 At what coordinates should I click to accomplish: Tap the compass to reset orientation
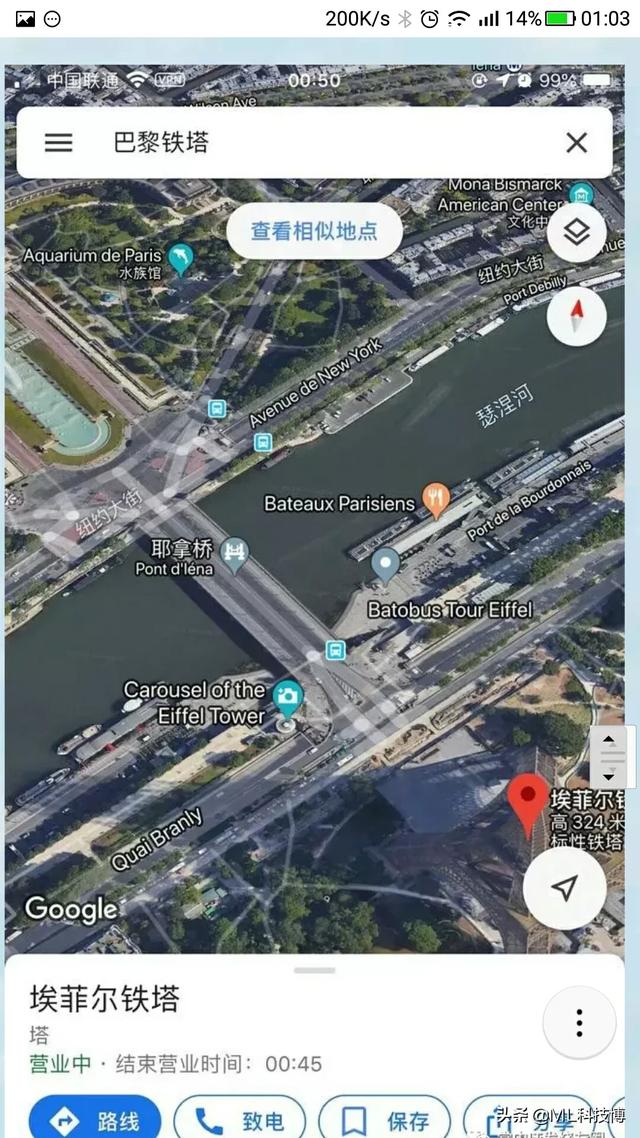(x=577, y=316)
